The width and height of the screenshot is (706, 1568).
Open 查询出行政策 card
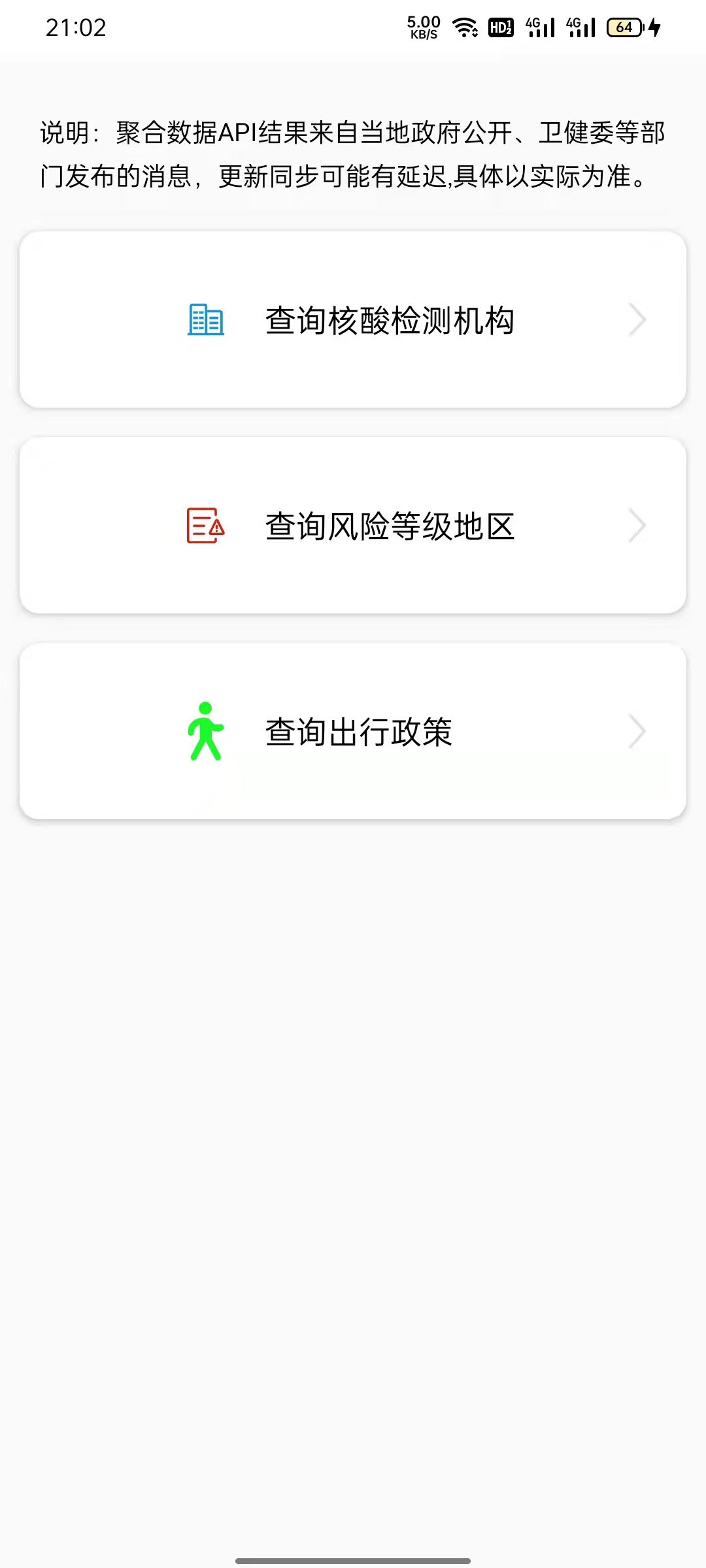(x=353, y=732)
